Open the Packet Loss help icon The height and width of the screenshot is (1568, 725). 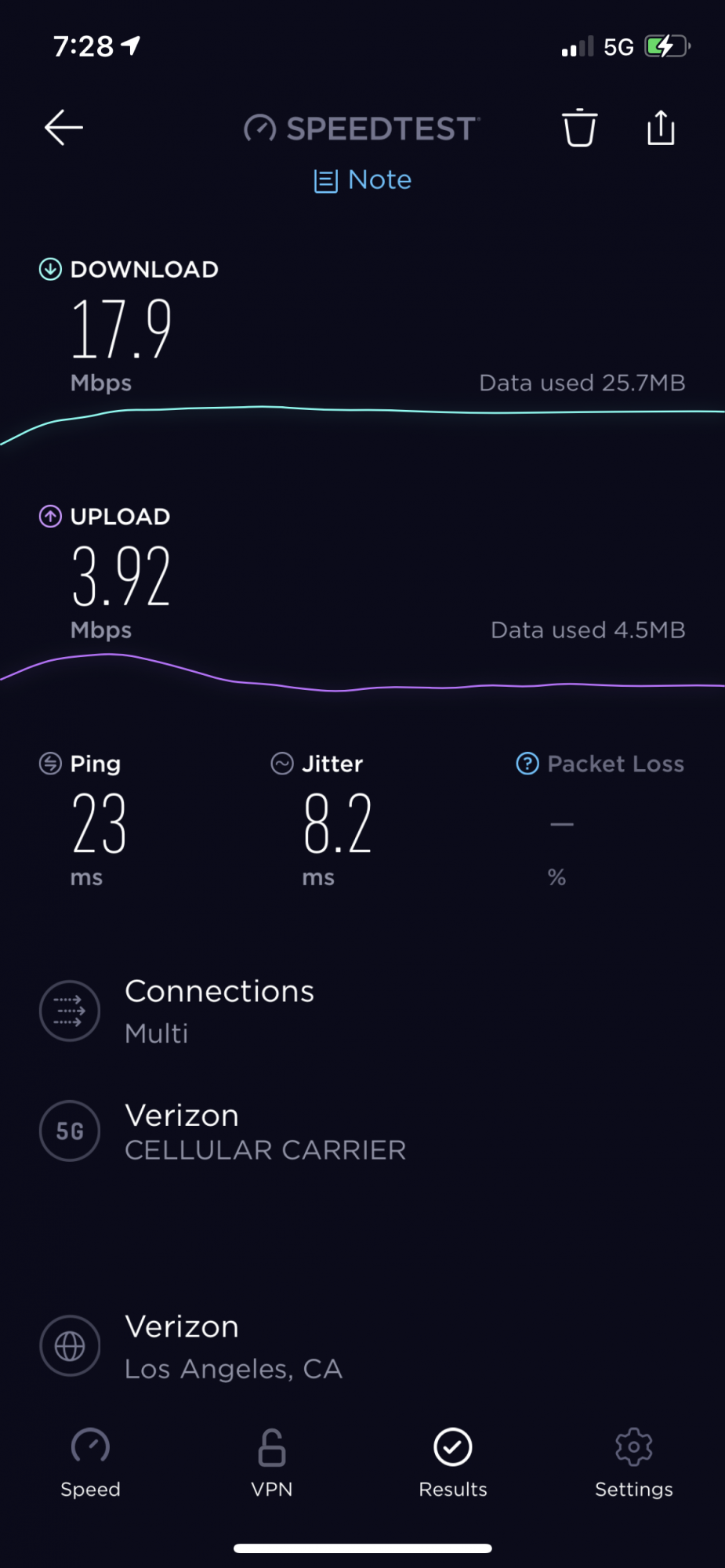(x=527, y=763)
